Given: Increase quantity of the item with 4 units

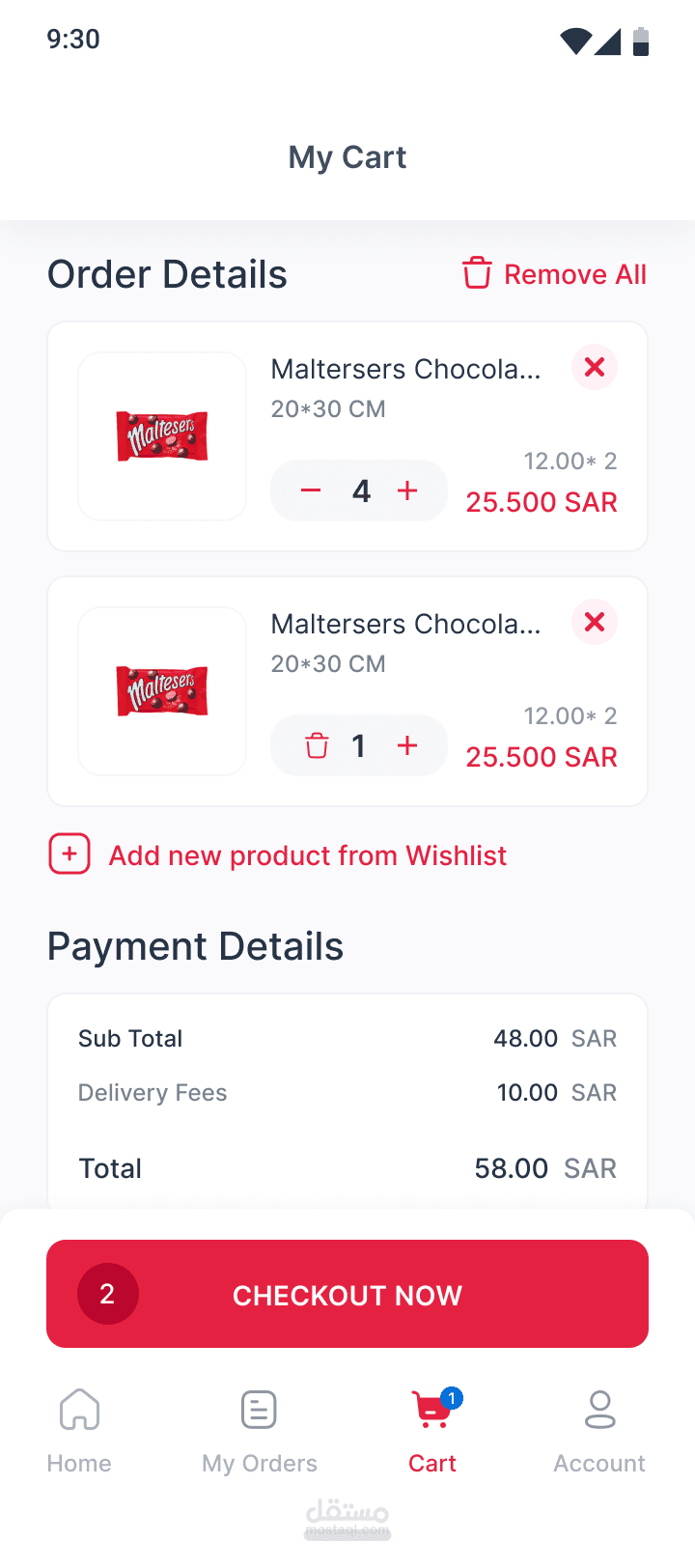Looking at the screenshot, I should (408, 490).
